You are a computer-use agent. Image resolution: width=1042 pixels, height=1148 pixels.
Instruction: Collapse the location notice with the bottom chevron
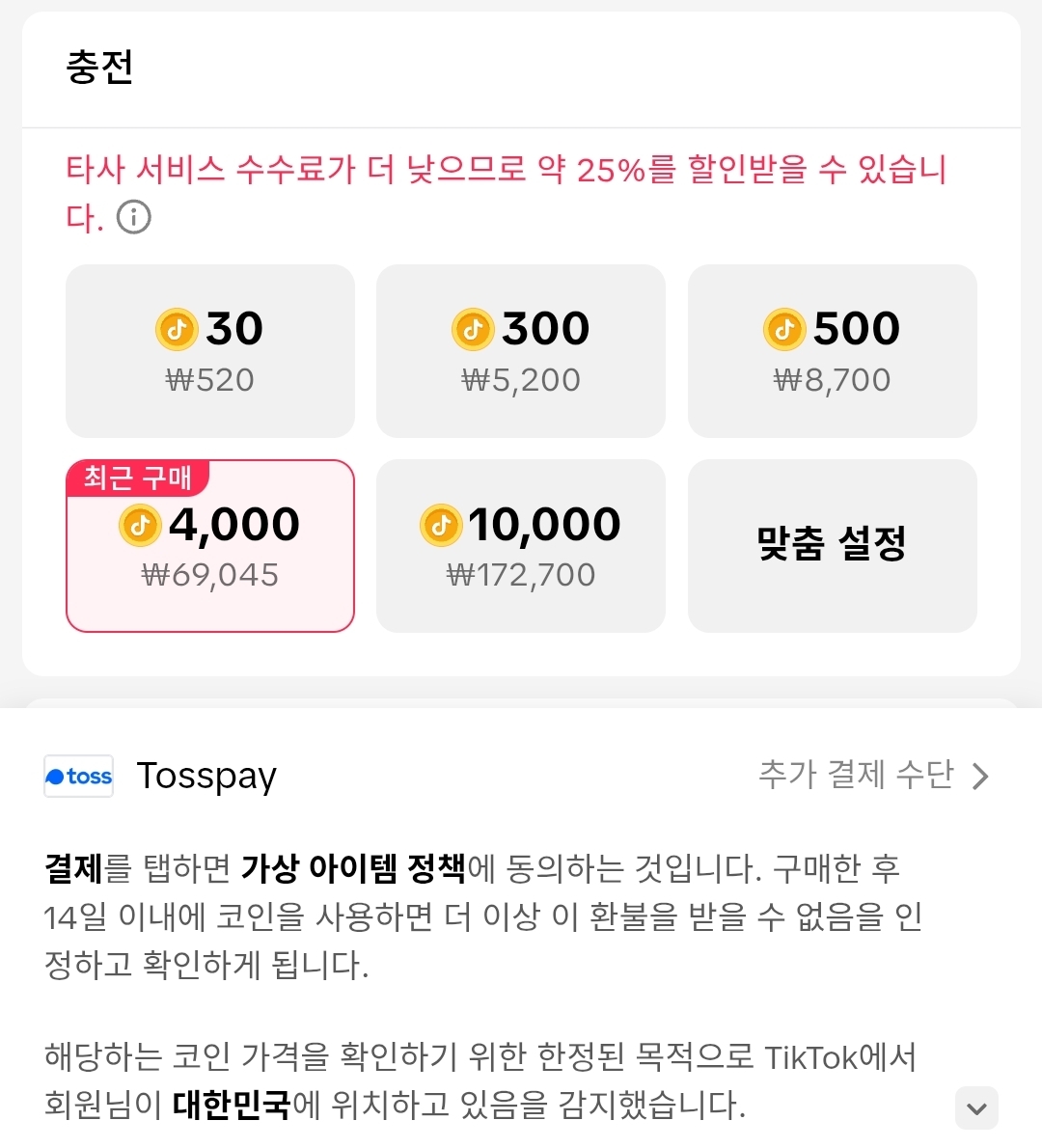(977, 1107)
